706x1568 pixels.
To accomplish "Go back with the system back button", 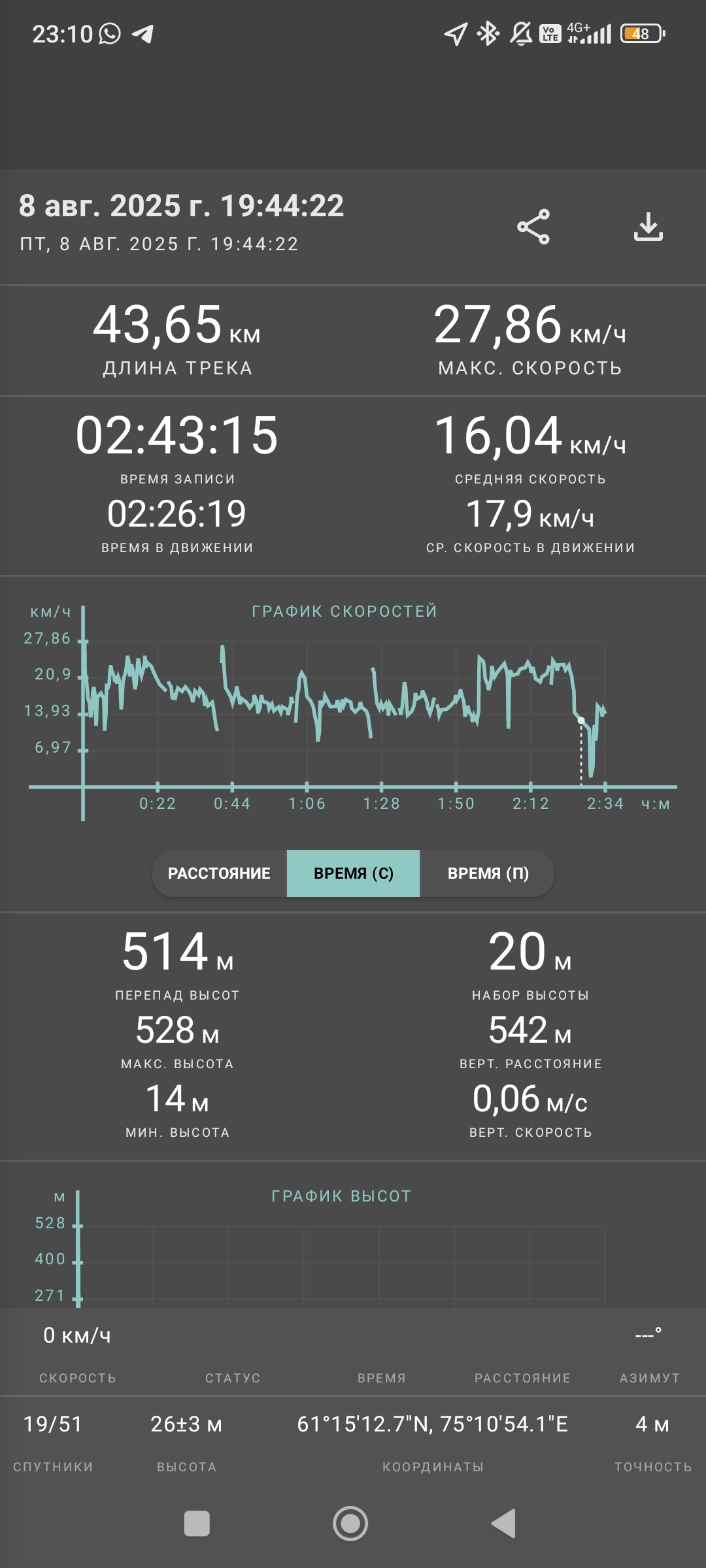I will click(504, 1524).
